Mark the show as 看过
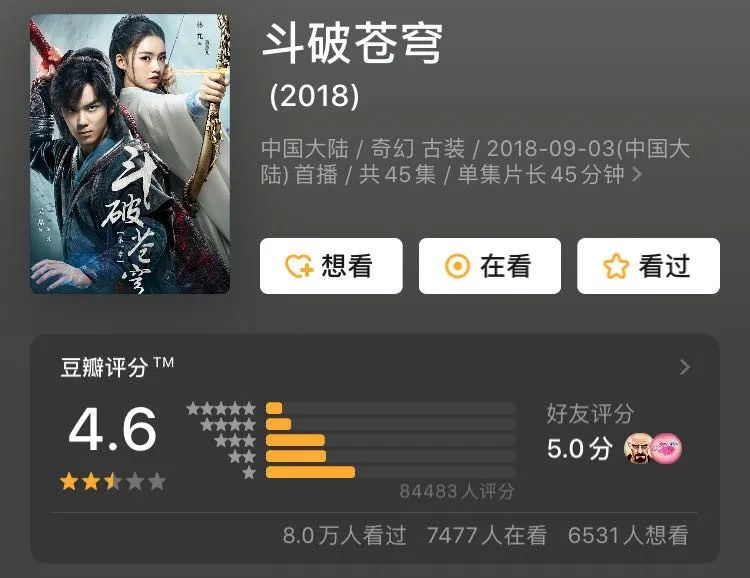Image resolution: width=750 pixels, height=578 pixels. (x=648, y=266)
